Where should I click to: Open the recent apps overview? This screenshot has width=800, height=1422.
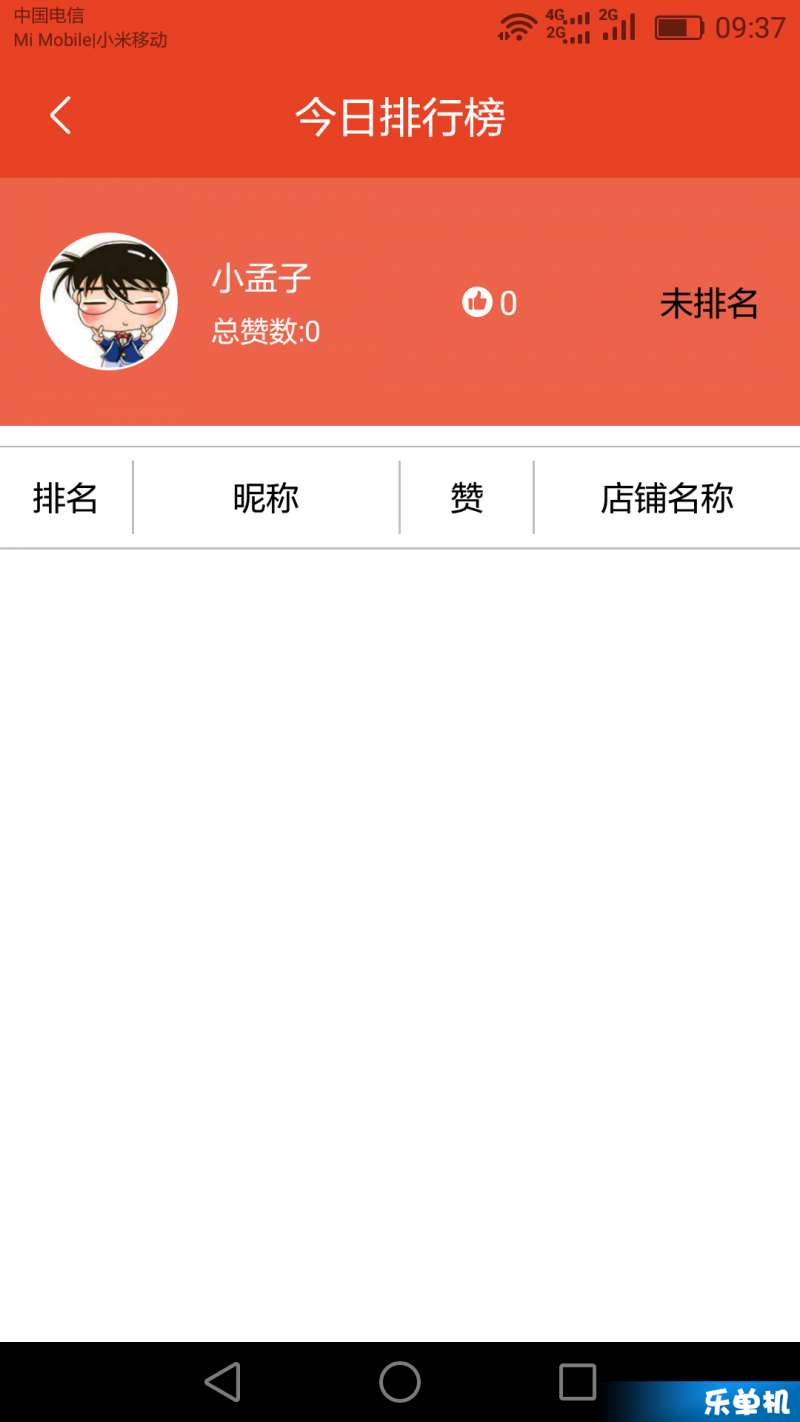tap(577, 1382)
